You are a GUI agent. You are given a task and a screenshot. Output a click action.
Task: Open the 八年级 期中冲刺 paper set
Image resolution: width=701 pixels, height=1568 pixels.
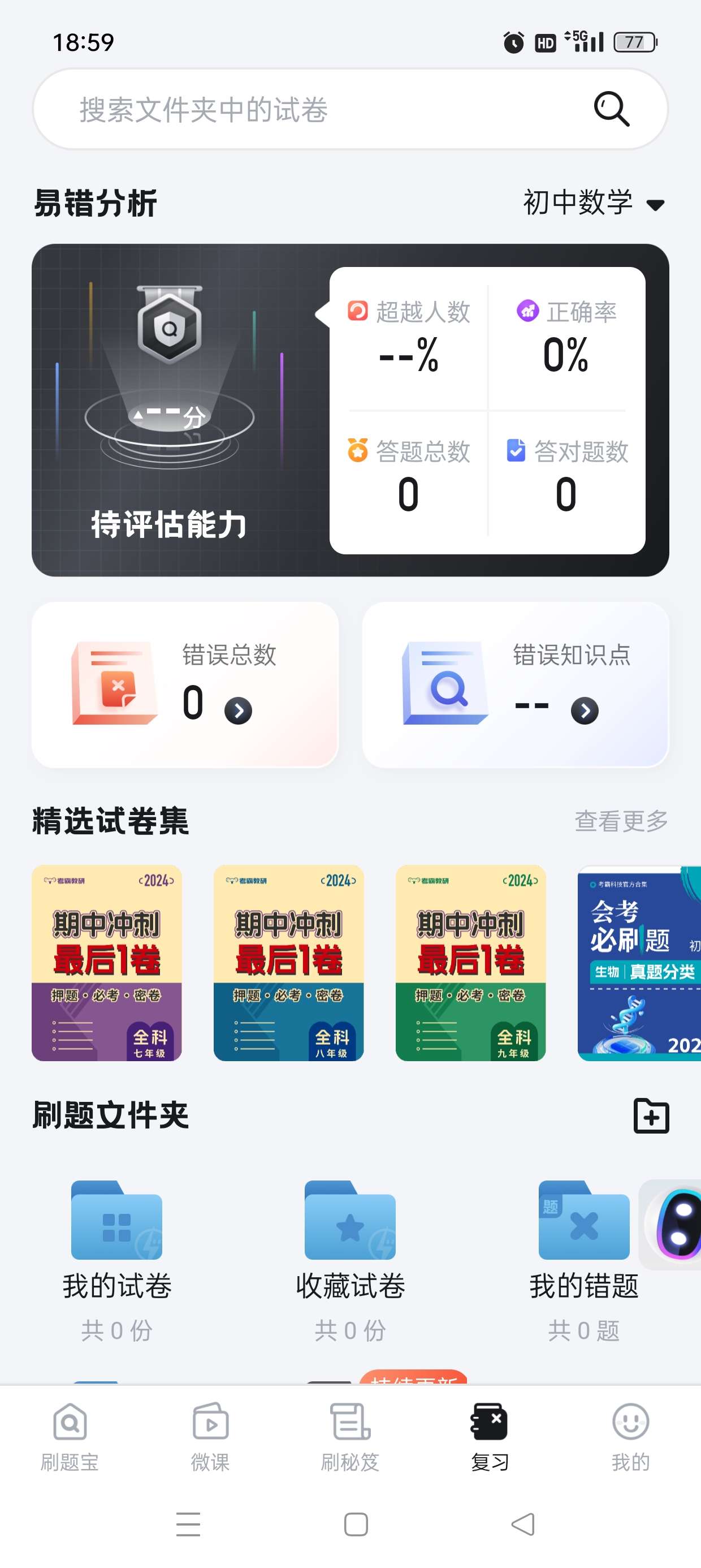tap(288, 962)
